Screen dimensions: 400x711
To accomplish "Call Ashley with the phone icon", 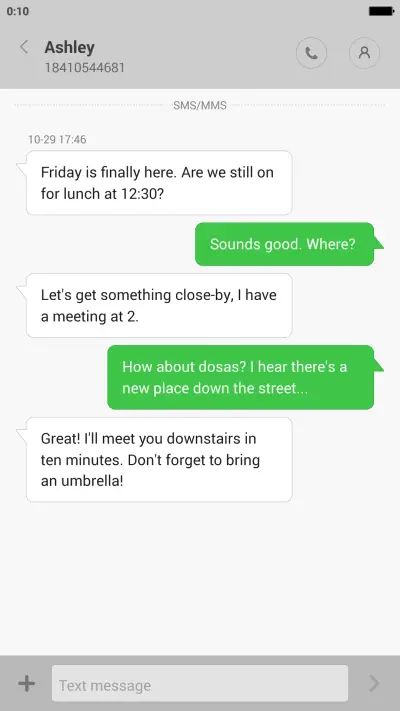I will [x=311, y=53].
